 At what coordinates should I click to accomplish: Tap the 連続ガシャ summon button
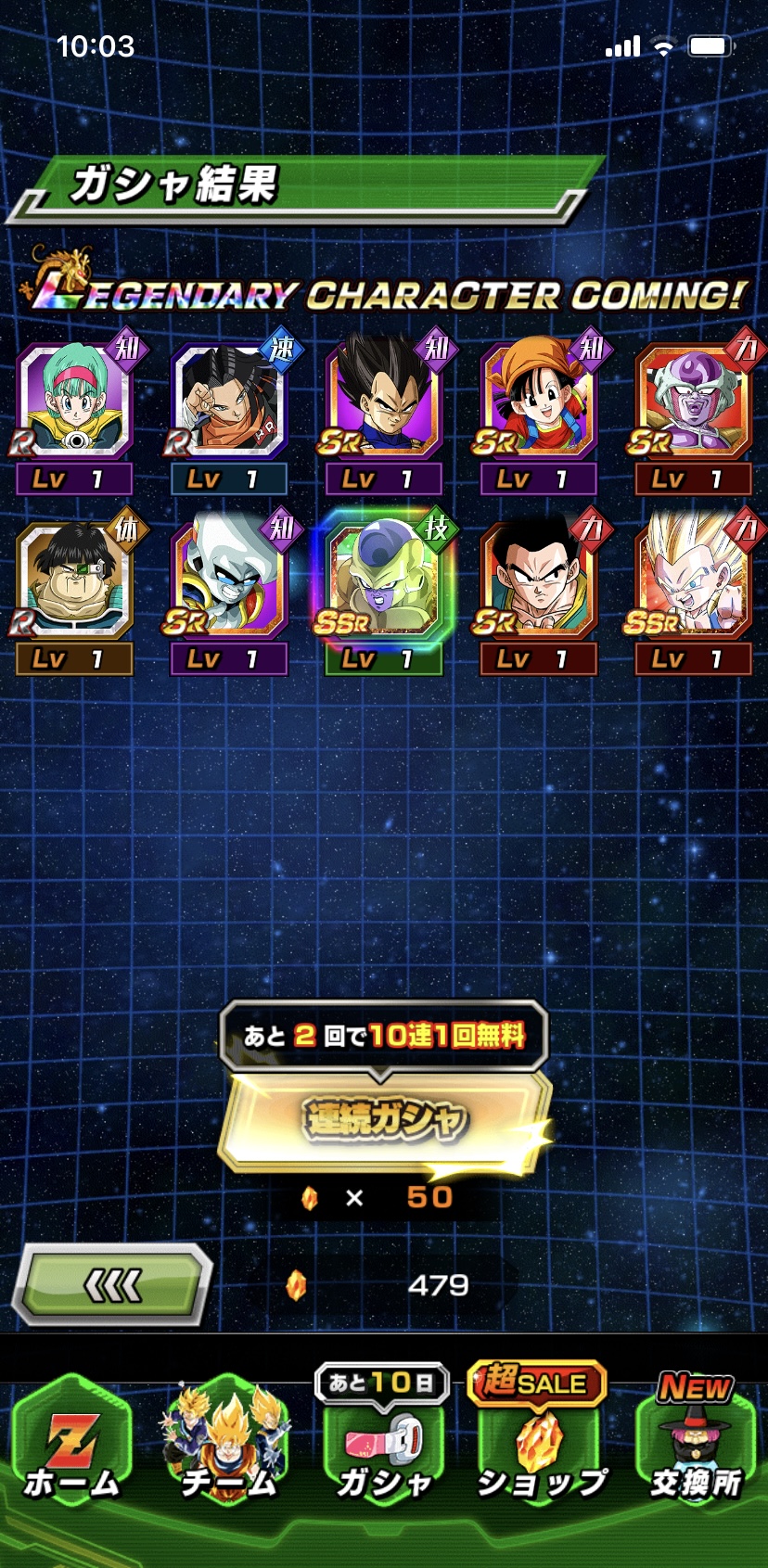[384, 1119]
